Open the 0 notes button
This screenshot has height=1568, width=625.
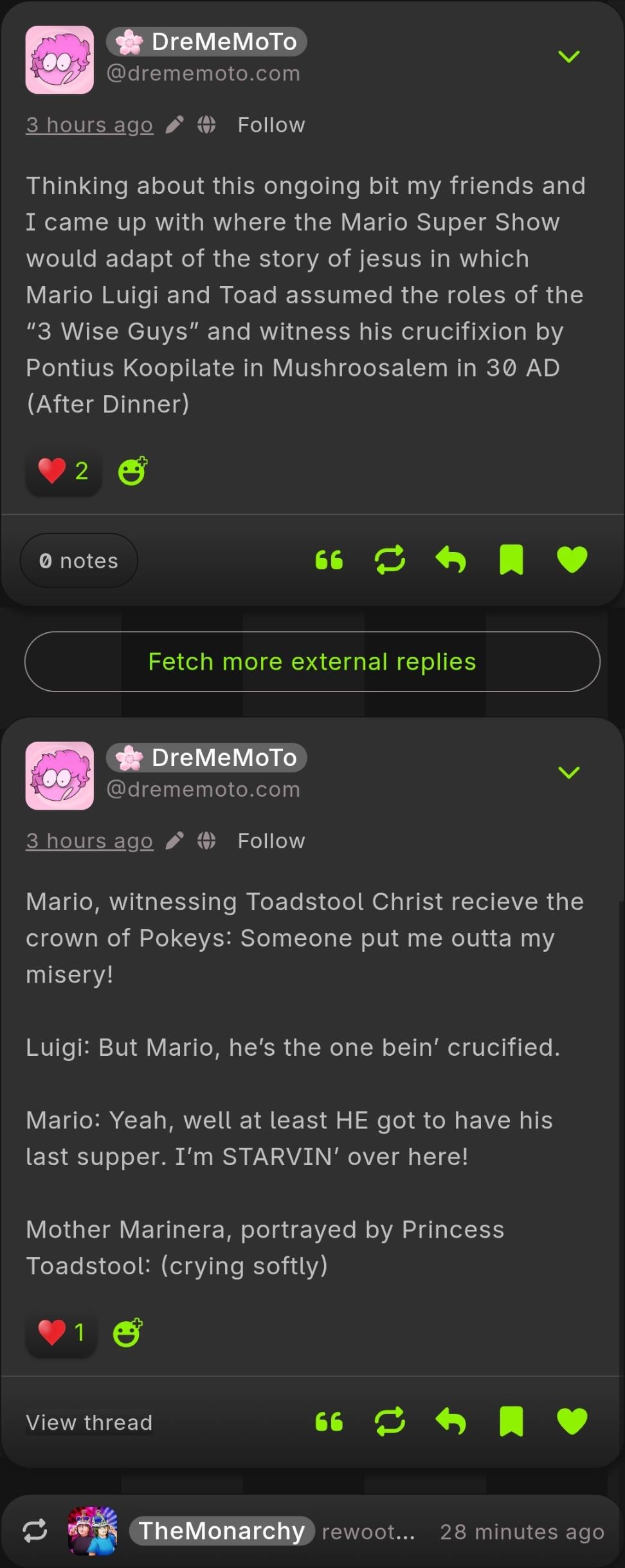pos(78,560)
